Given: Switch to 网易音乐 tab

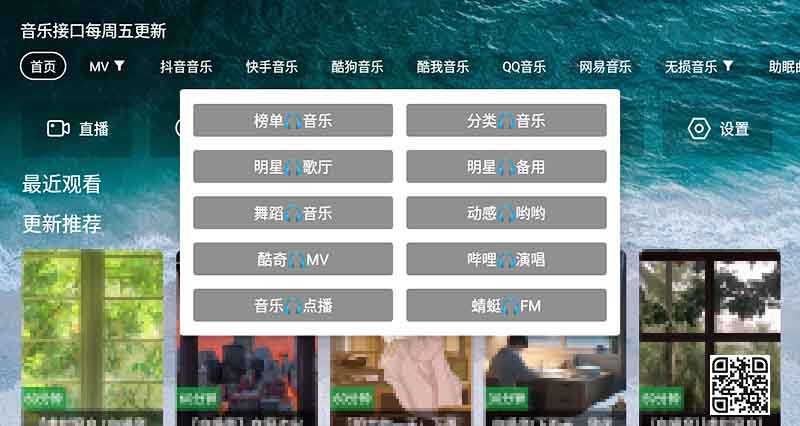Looking at the screenshot, I should (605, 67).
